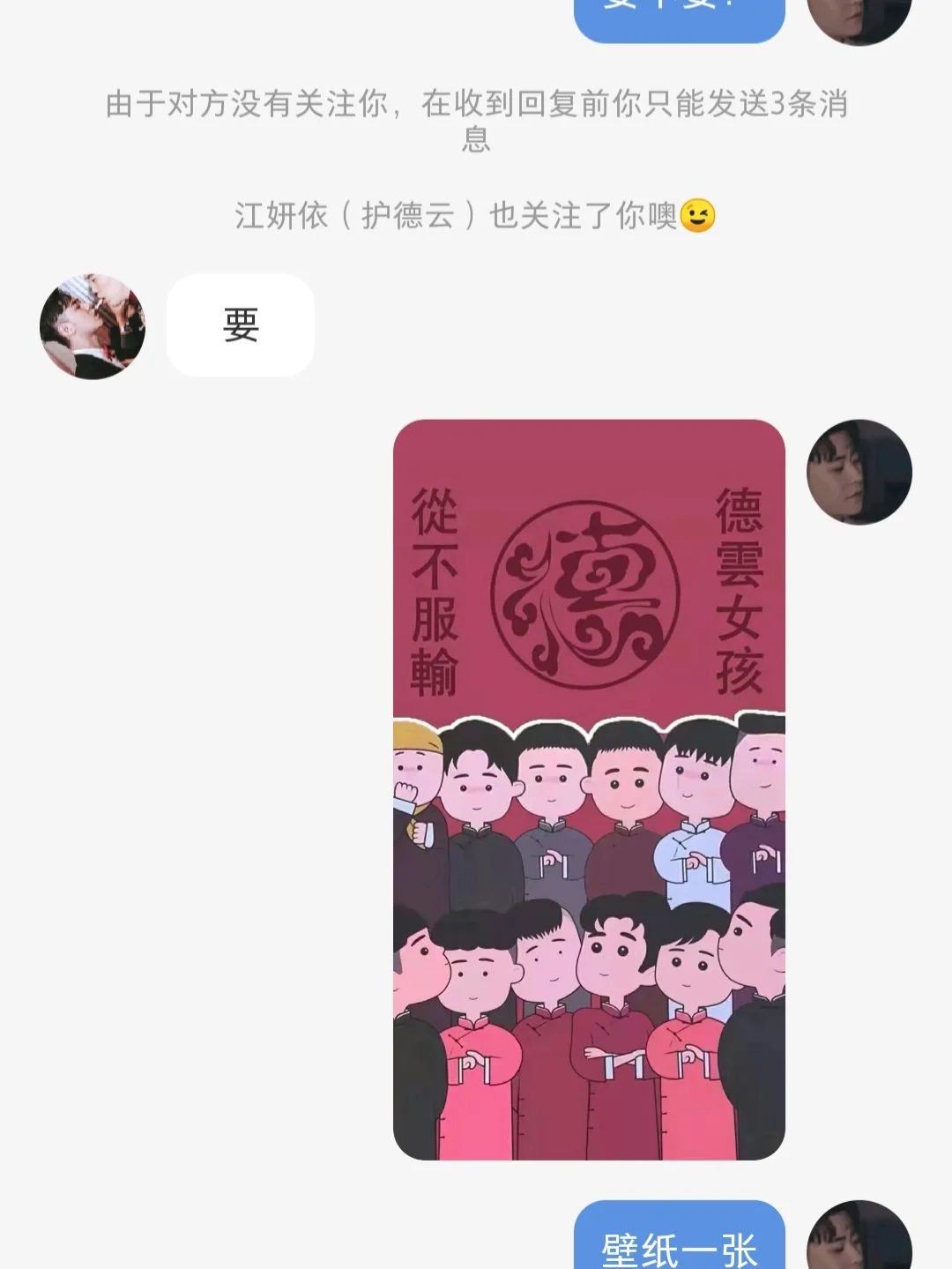Open profile of the contact who said 要

tap(93, 326)
